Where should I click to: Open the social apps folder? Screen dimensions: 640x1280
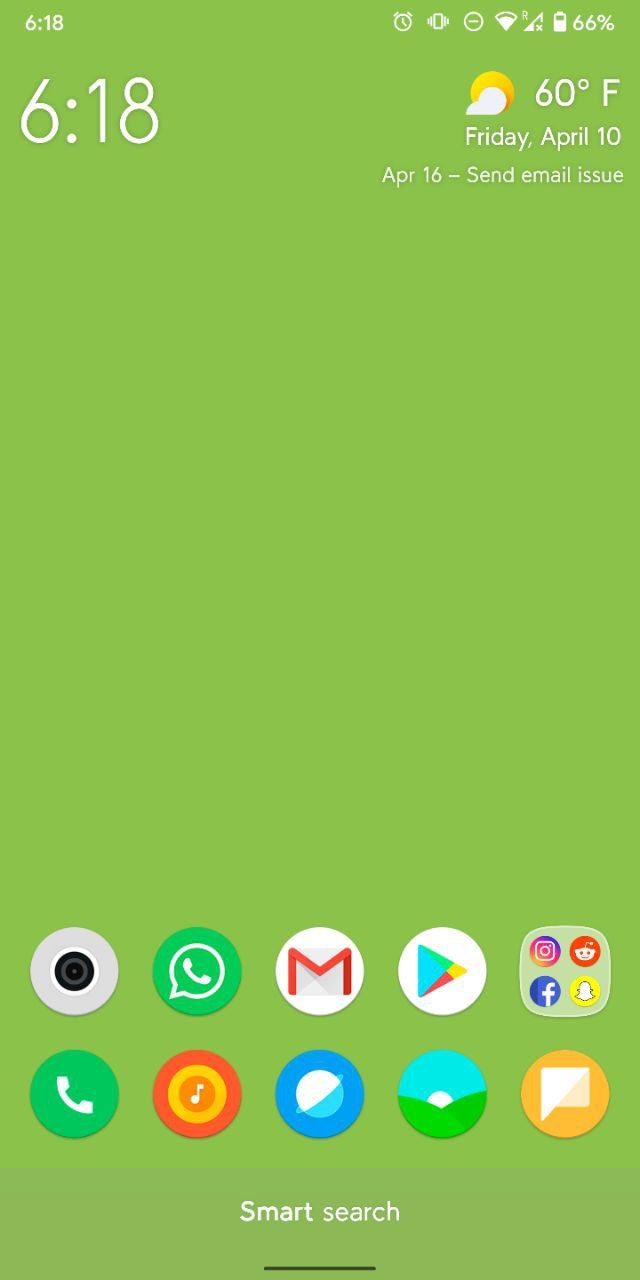coord(565,971)
